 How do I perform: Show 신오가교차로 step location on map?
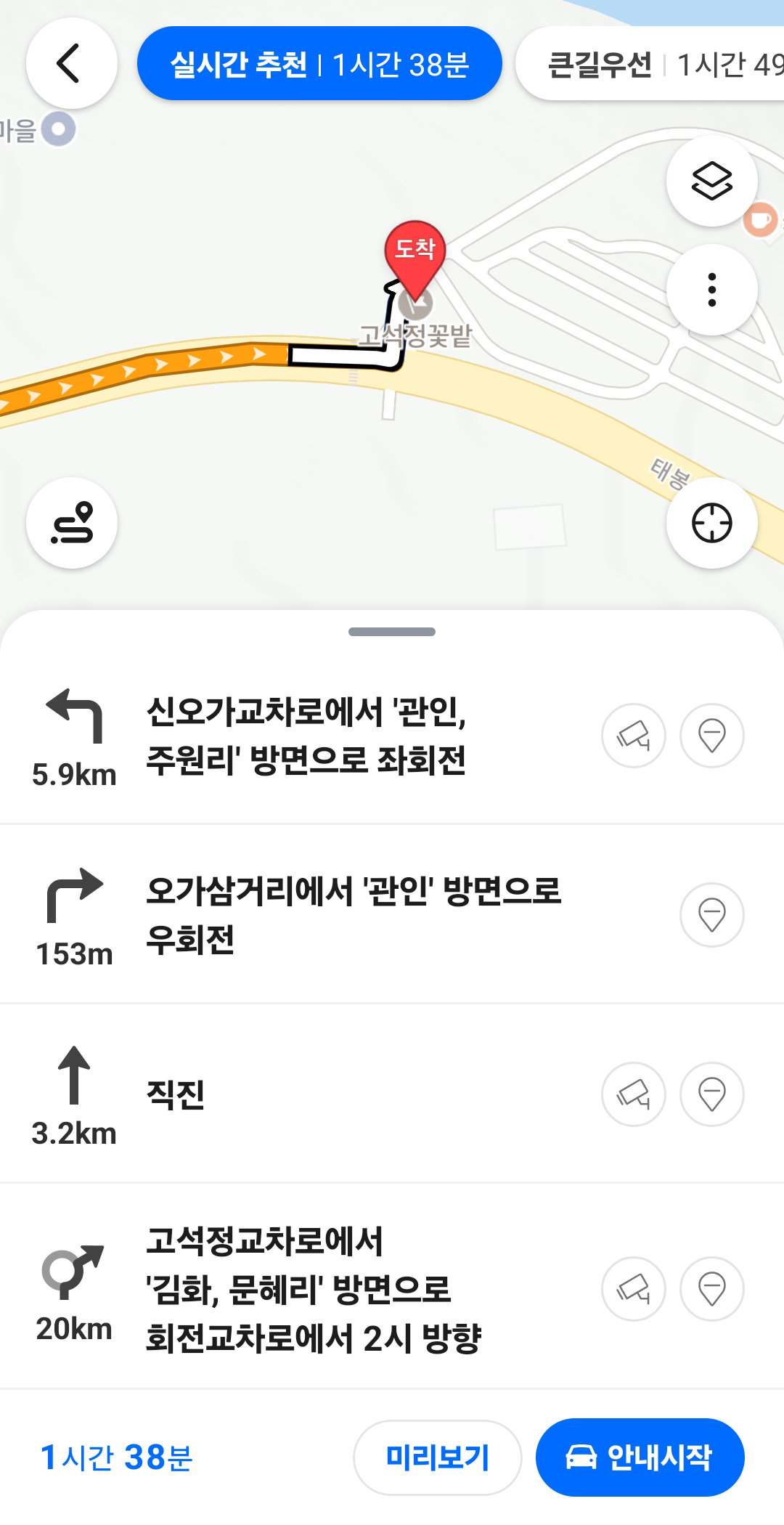click(712, 736)
